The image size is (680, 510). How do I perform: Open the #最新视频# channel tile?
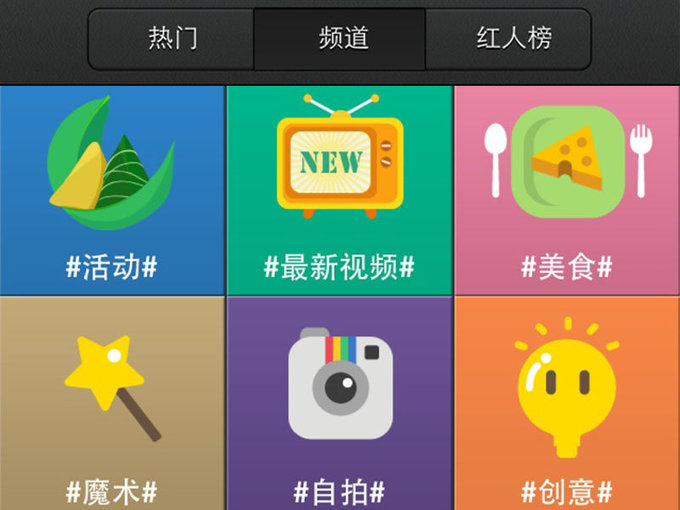point(340,190)
